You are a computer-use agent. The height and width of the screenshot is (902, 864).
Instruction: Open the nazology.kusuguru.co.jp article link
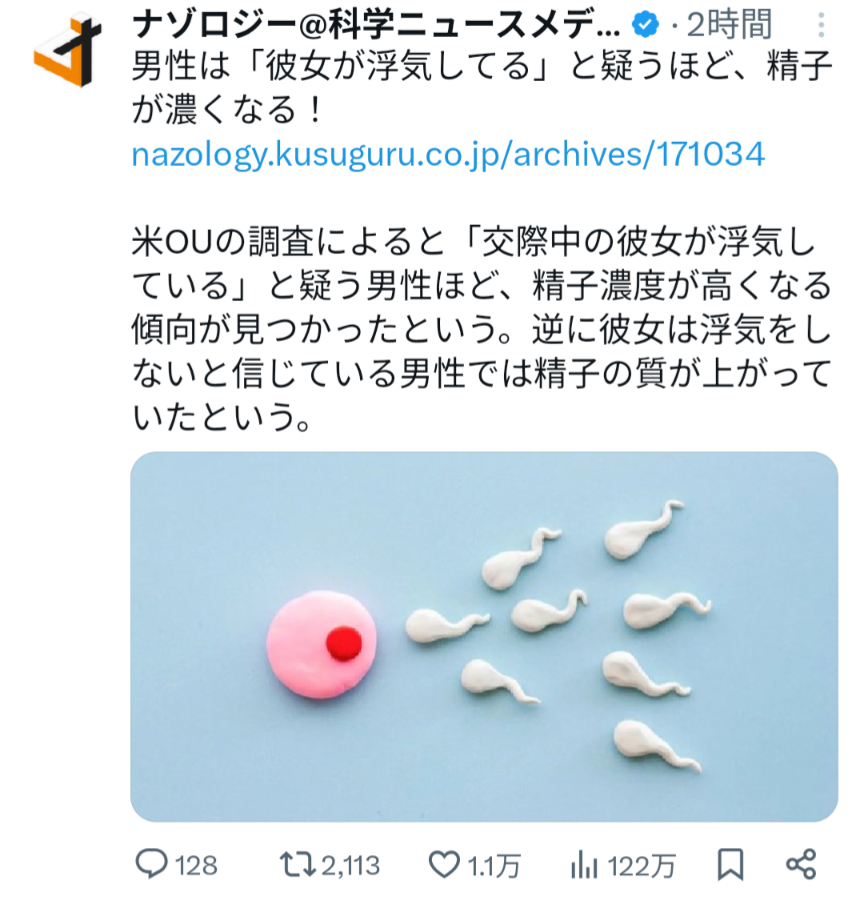448,154
